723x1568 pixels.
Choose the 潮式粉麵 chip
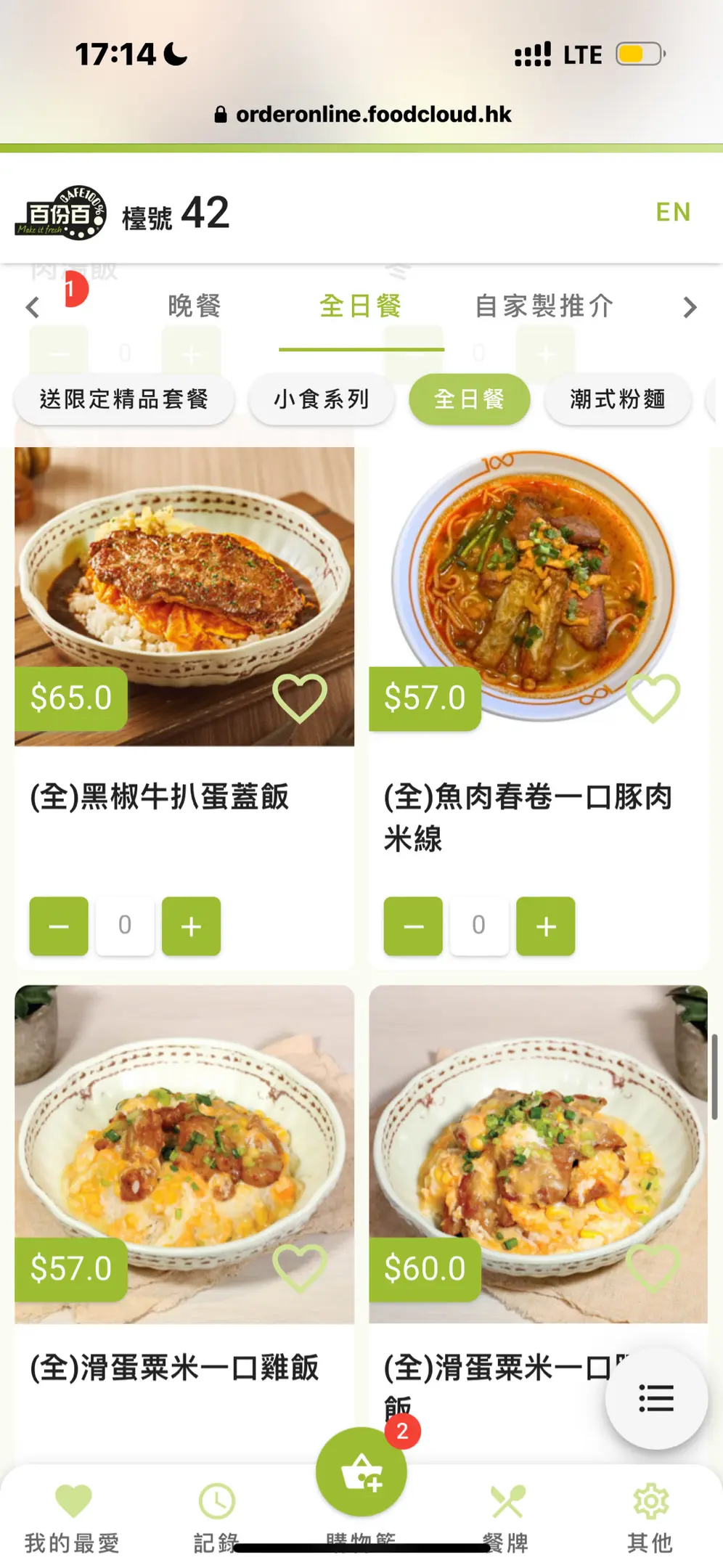point(618,399)
